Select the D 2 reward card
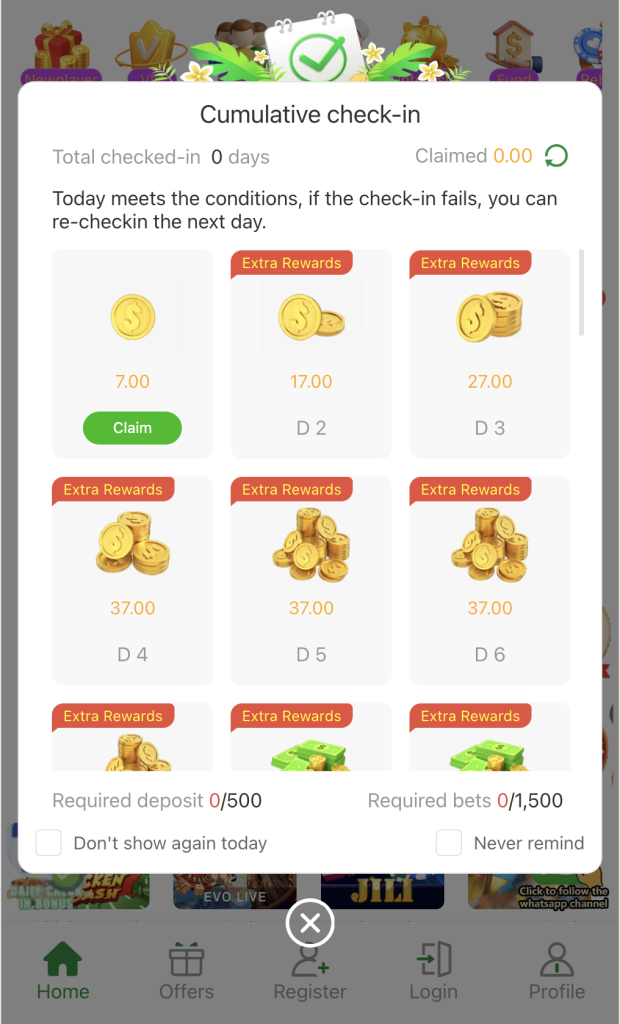620x1024 pixels. (311, 354)
